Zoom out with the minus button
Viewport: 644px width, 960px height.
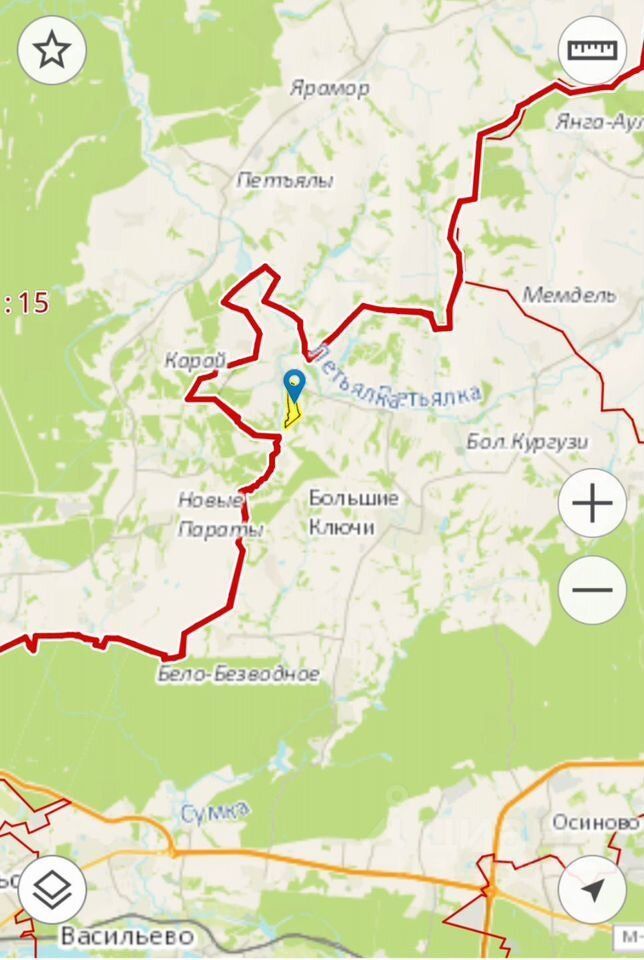point(592,589)
